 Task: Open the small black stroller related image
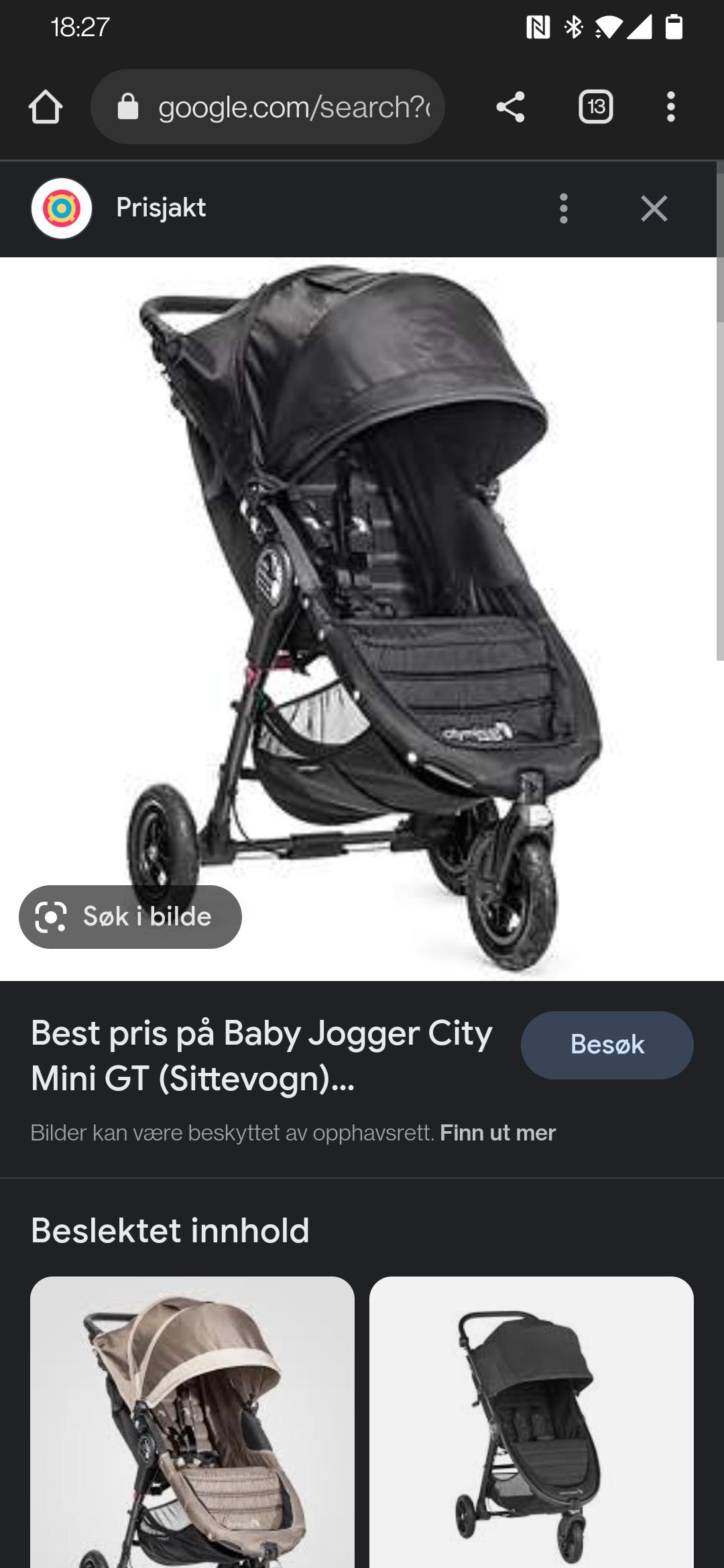tap(532, 1422)
